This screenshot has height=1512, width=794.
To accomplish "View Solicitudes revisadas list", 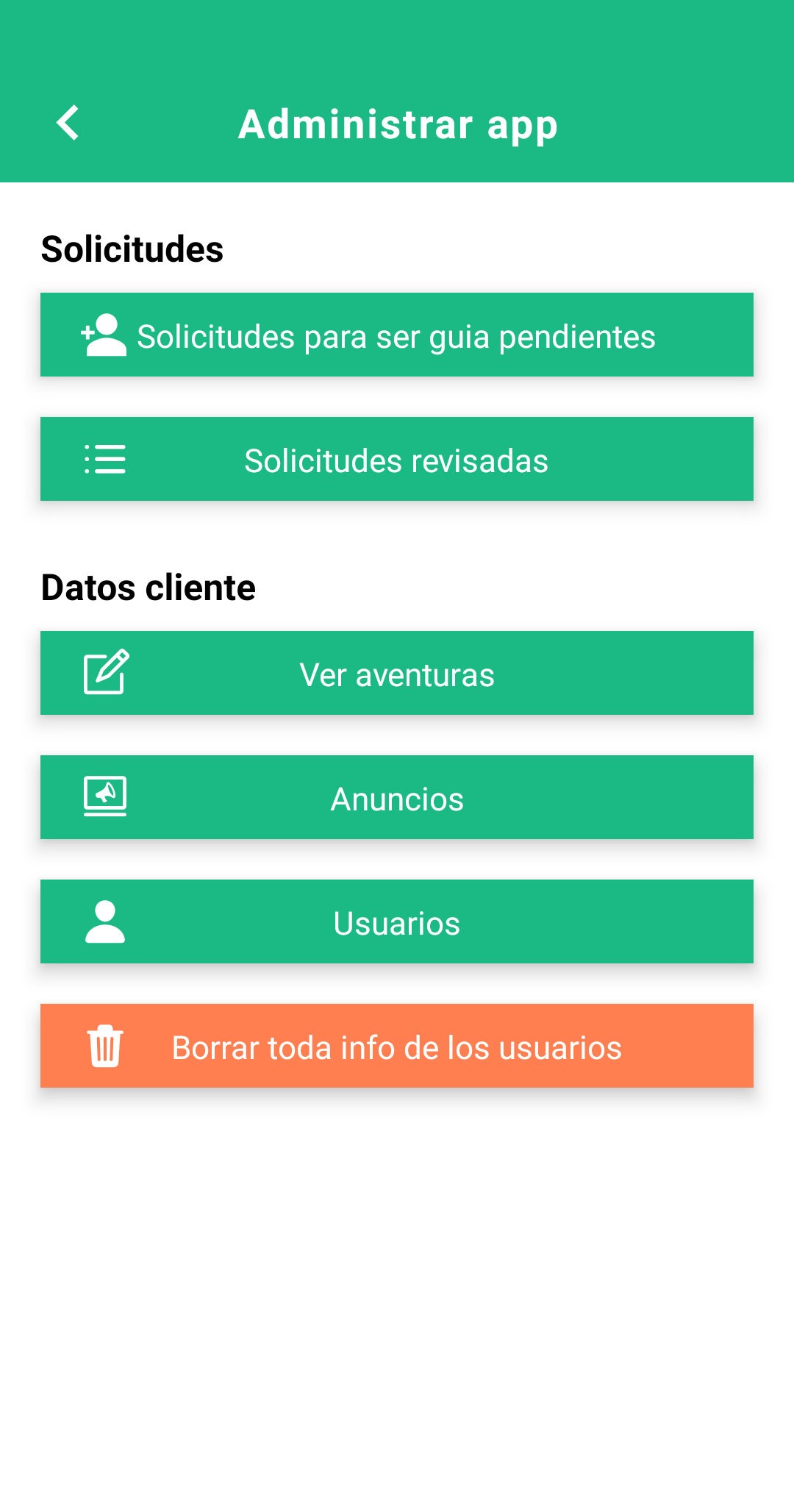I will (x=397, y=460).
